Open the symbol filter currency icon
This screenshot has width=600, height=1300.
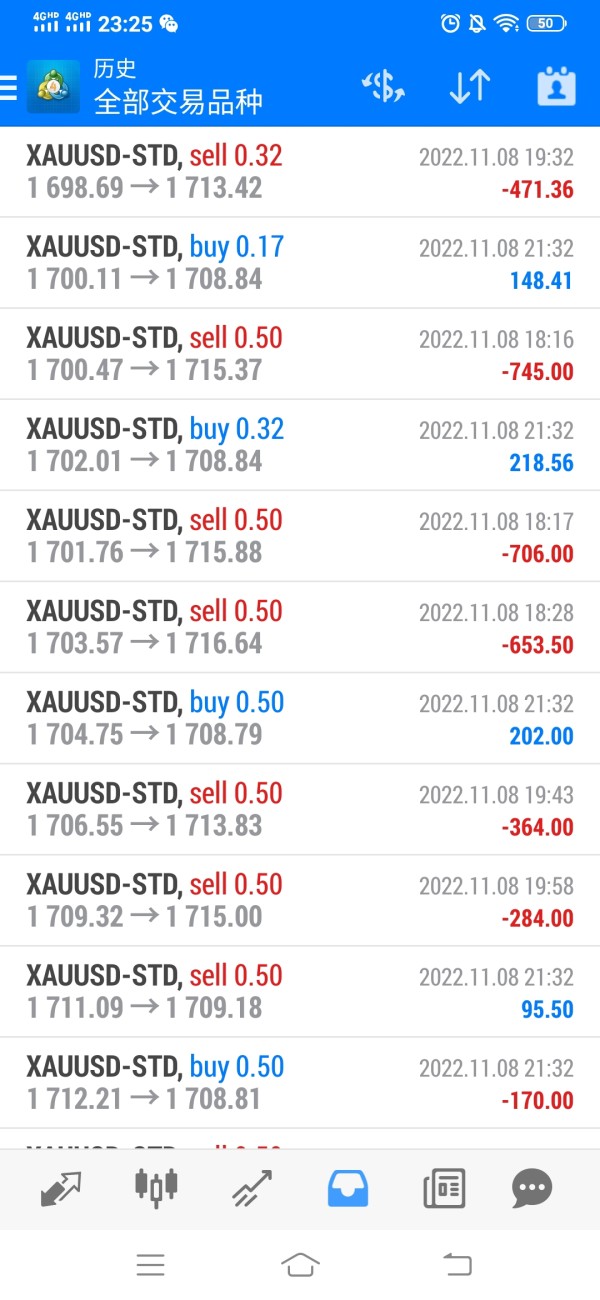(x=383, y=87)
